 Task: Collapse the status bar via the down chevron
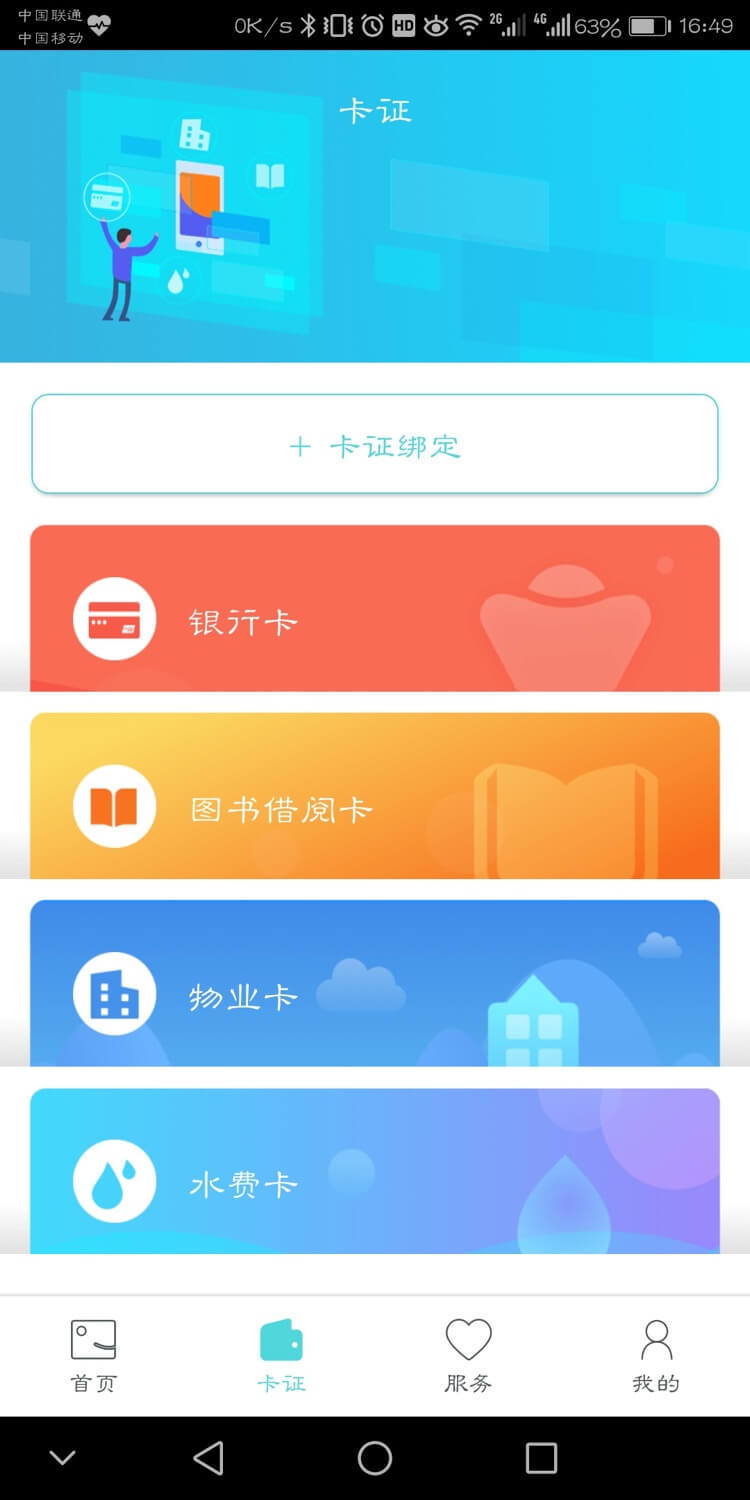click(62, 1458)
